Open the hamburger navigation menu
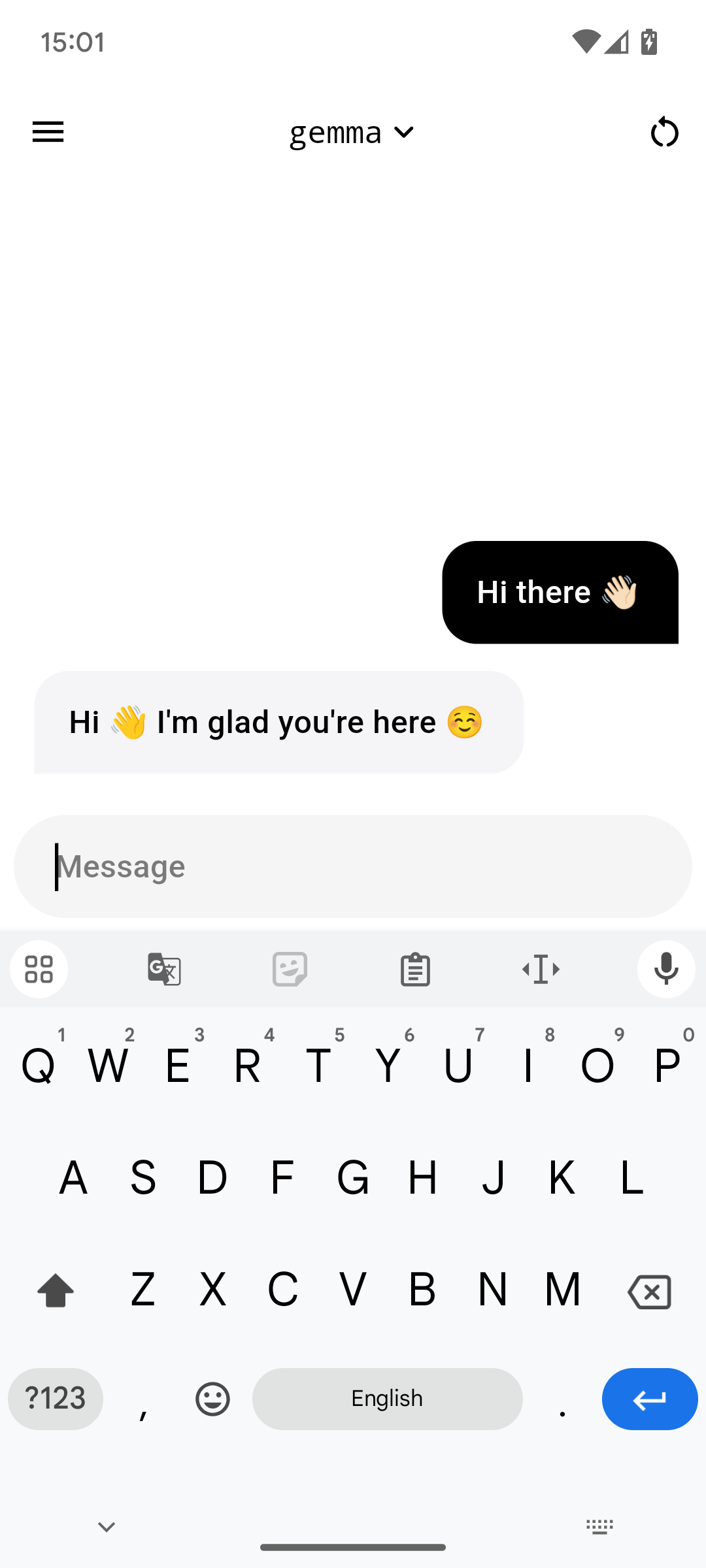 (x=48, y=132)
